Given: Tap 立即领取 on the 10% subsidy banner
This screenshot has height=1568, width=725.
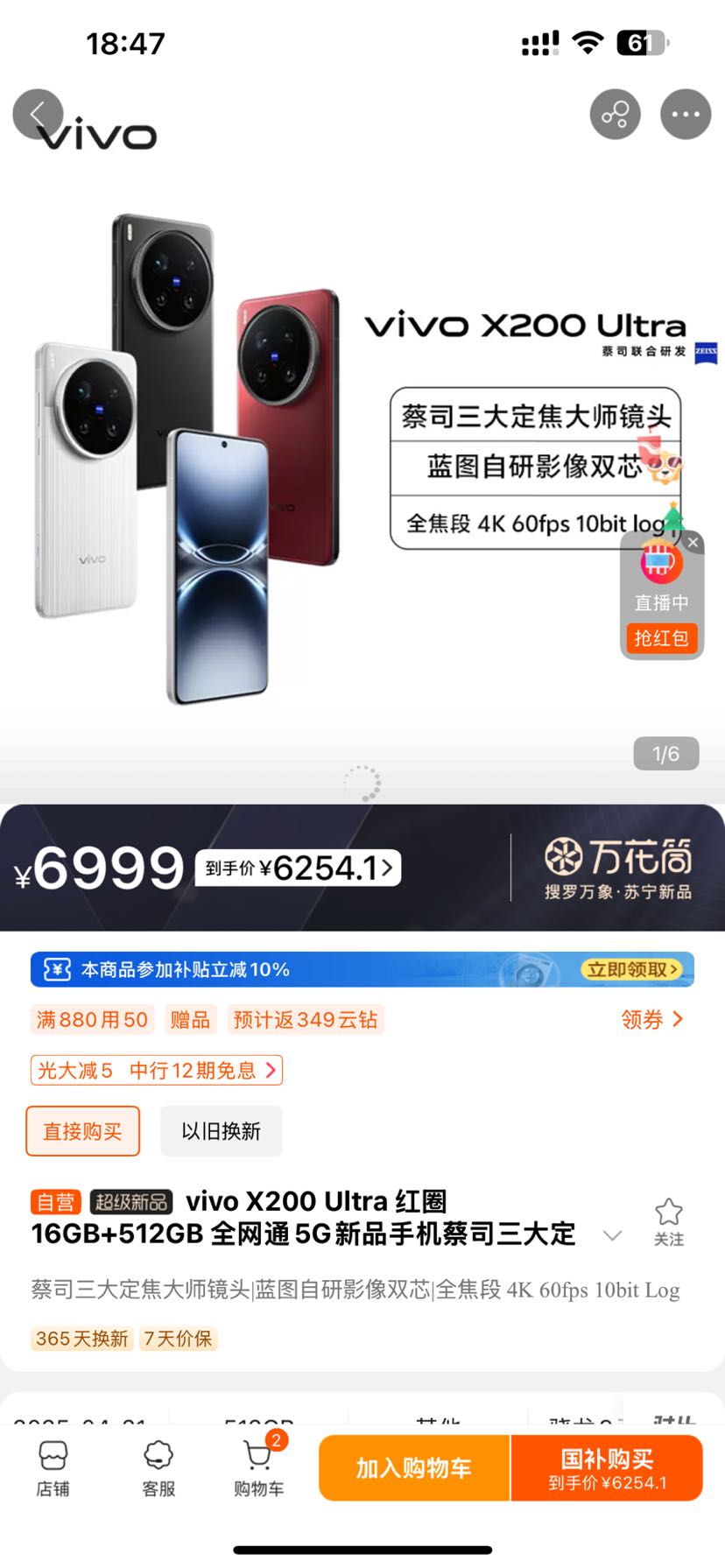Looking at the screenshot, I should click(x=632, y=969).
